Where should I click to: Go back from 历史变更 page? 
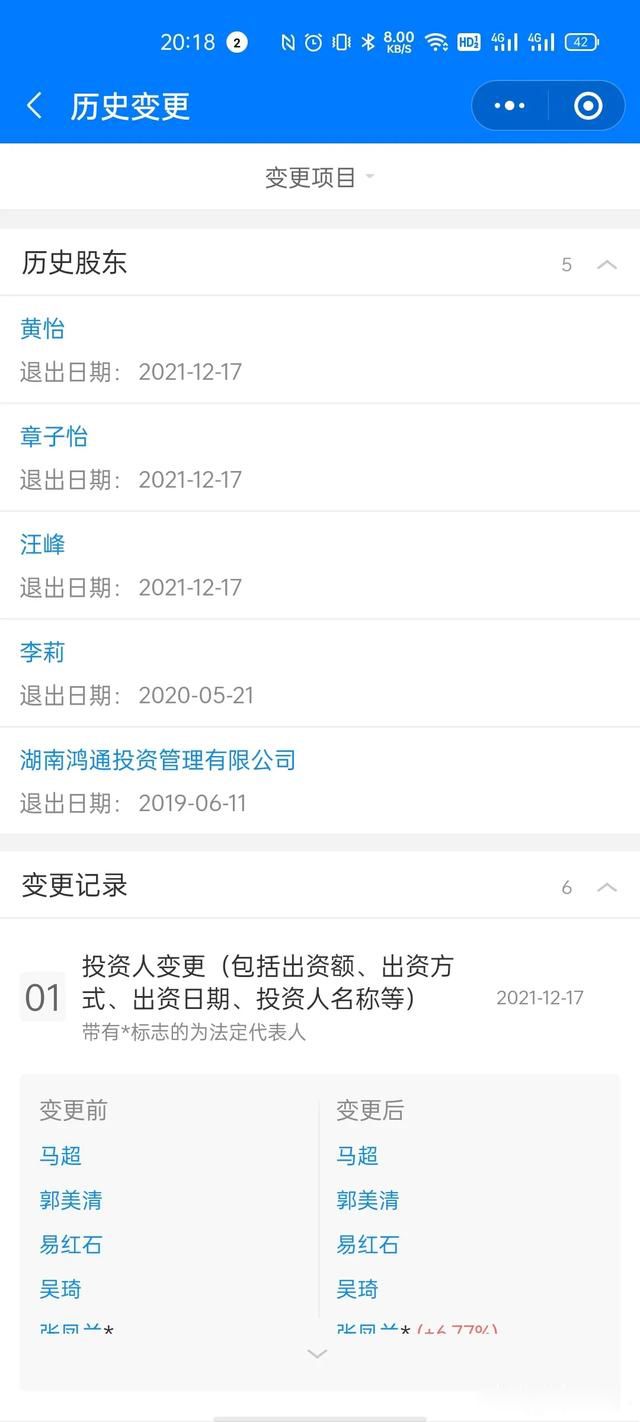pyautogui.click(x=35, y=106)
